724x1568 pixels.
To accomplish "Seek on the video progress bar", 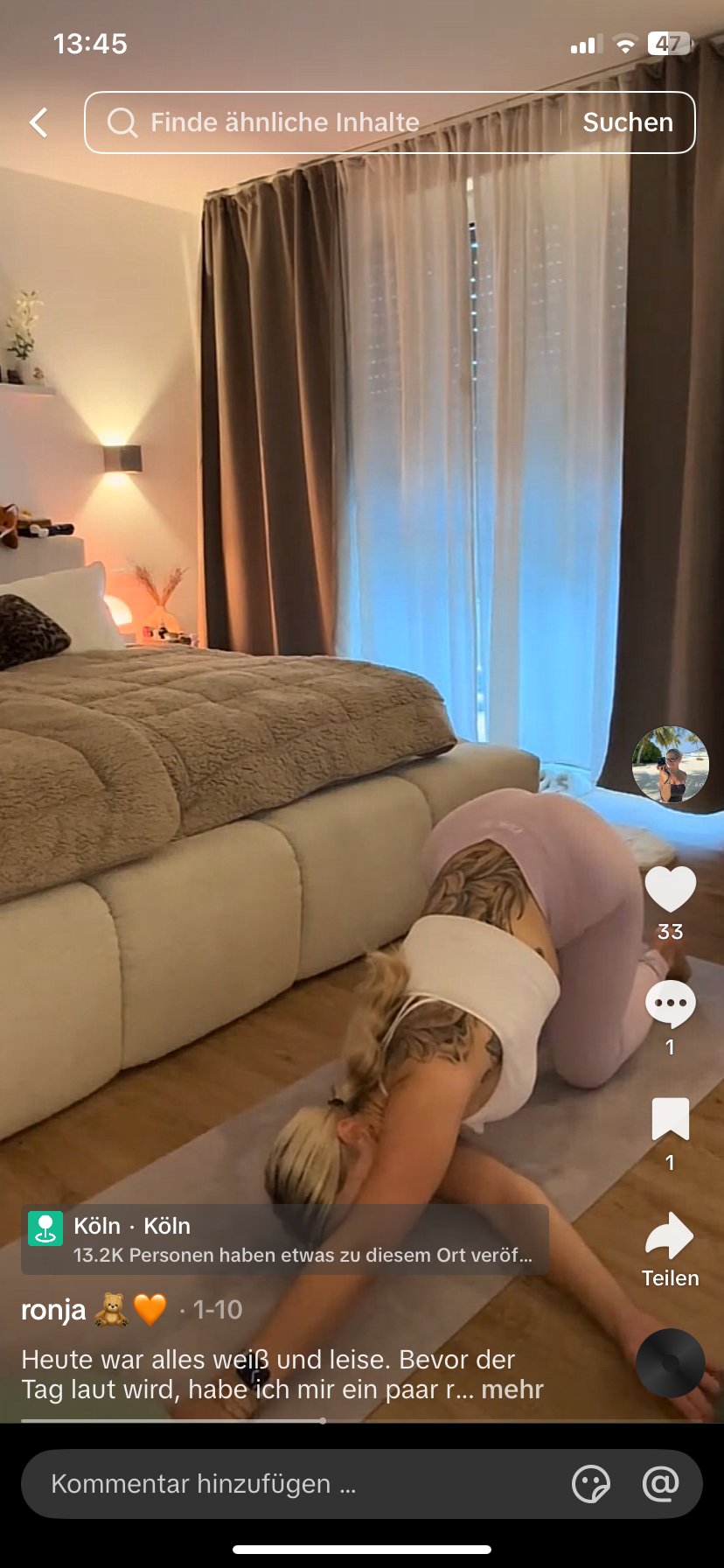I will (324, 1421).
